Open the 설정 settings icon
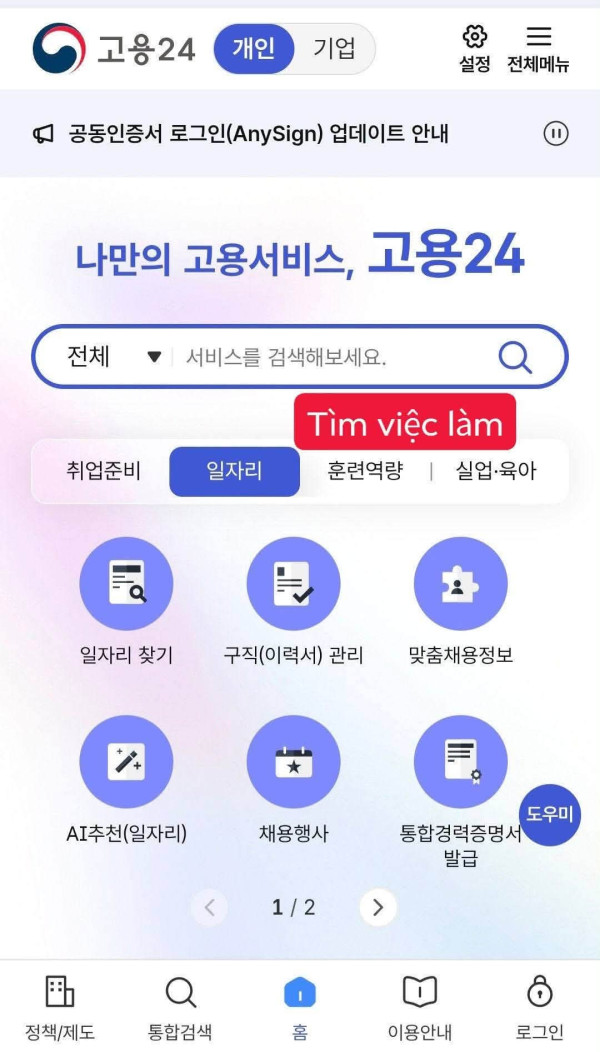This screenshot has height=1052, width=600. 474,48
